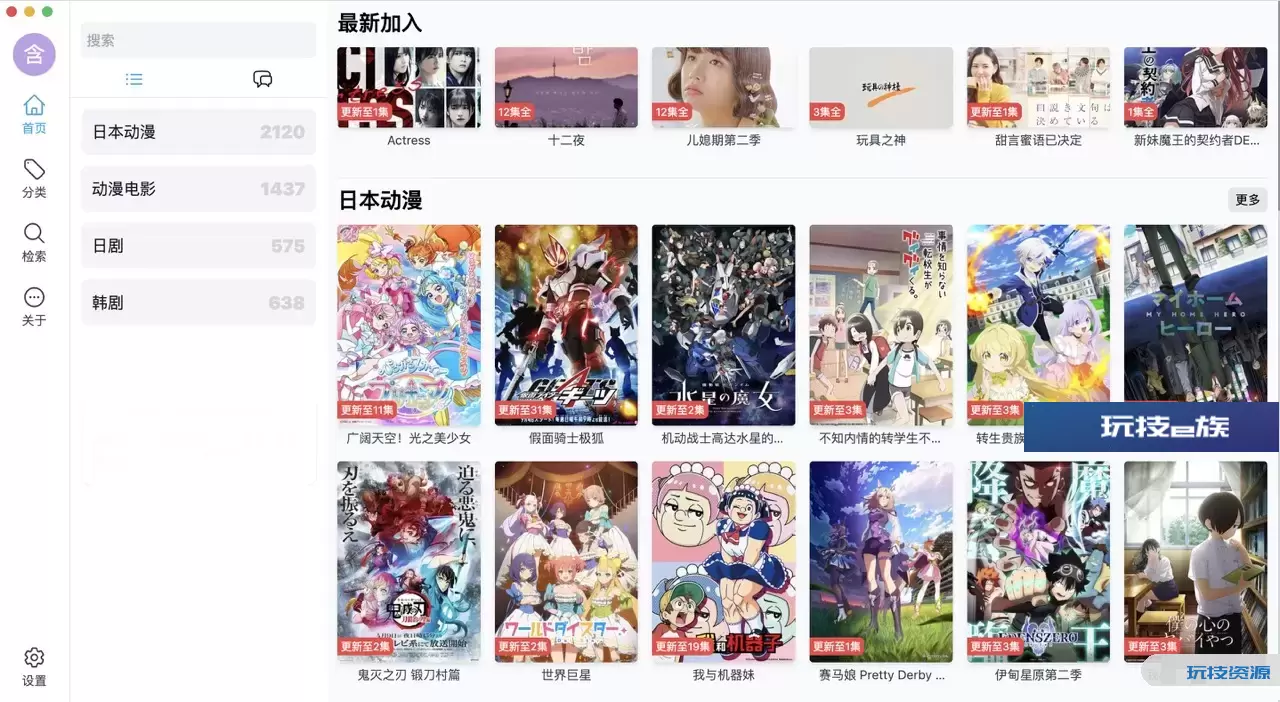Tap 更多 to see more 日本动漫
The image size is (1280, 702).
pos(1247,200)
